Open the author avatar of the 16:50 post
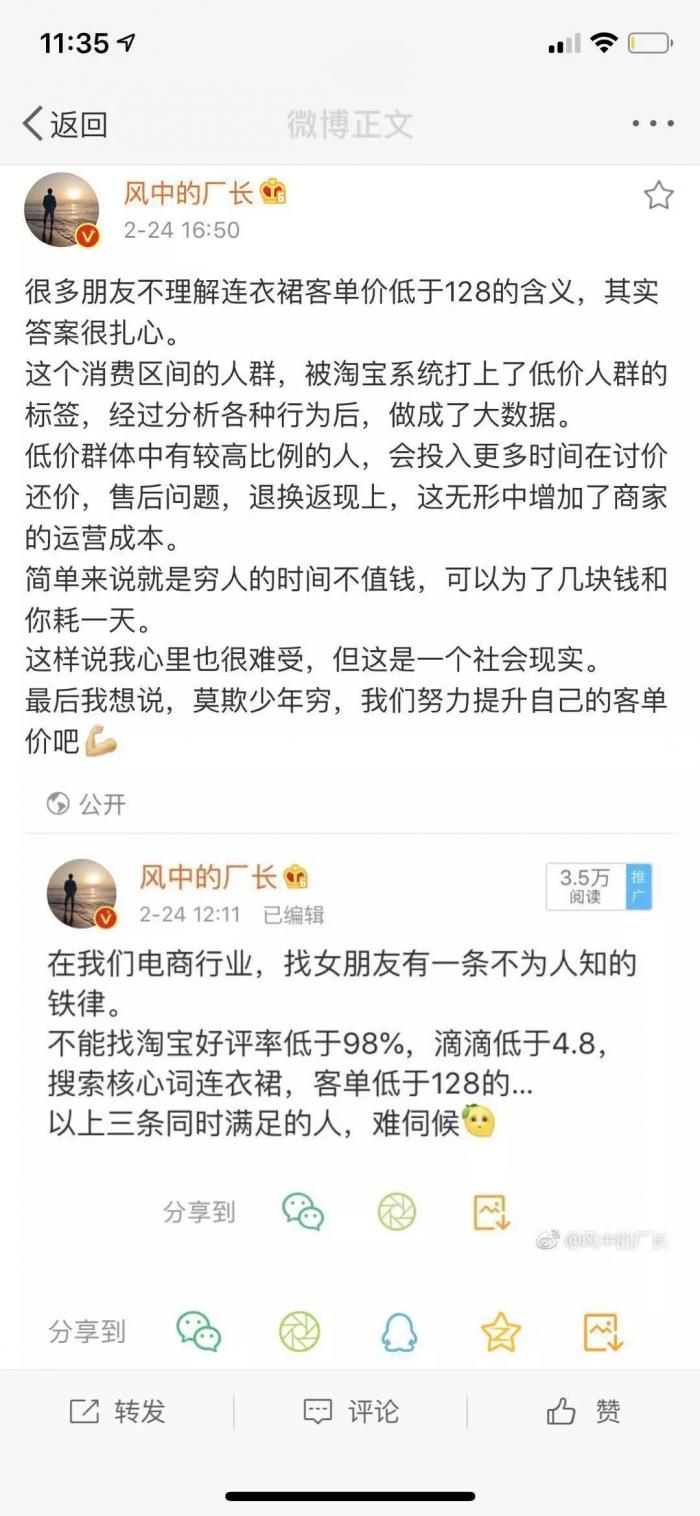The image size is (700, 1516). coord(62,209)
